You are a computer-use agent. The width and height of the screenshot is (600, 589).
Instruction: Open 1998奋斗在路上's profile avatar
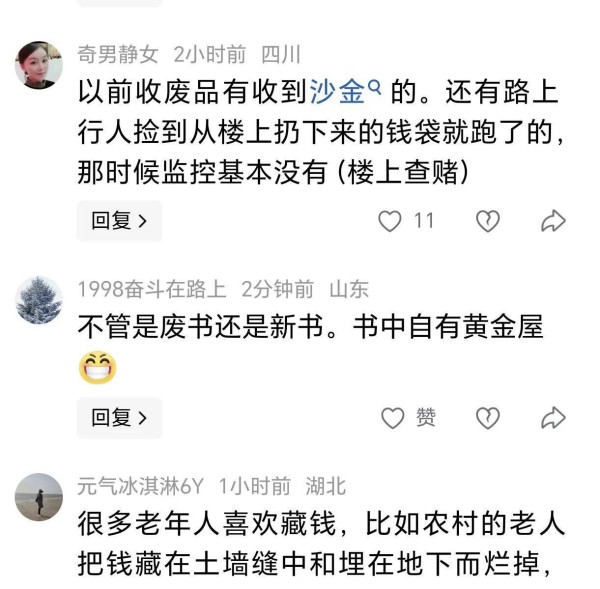(39, 300)
